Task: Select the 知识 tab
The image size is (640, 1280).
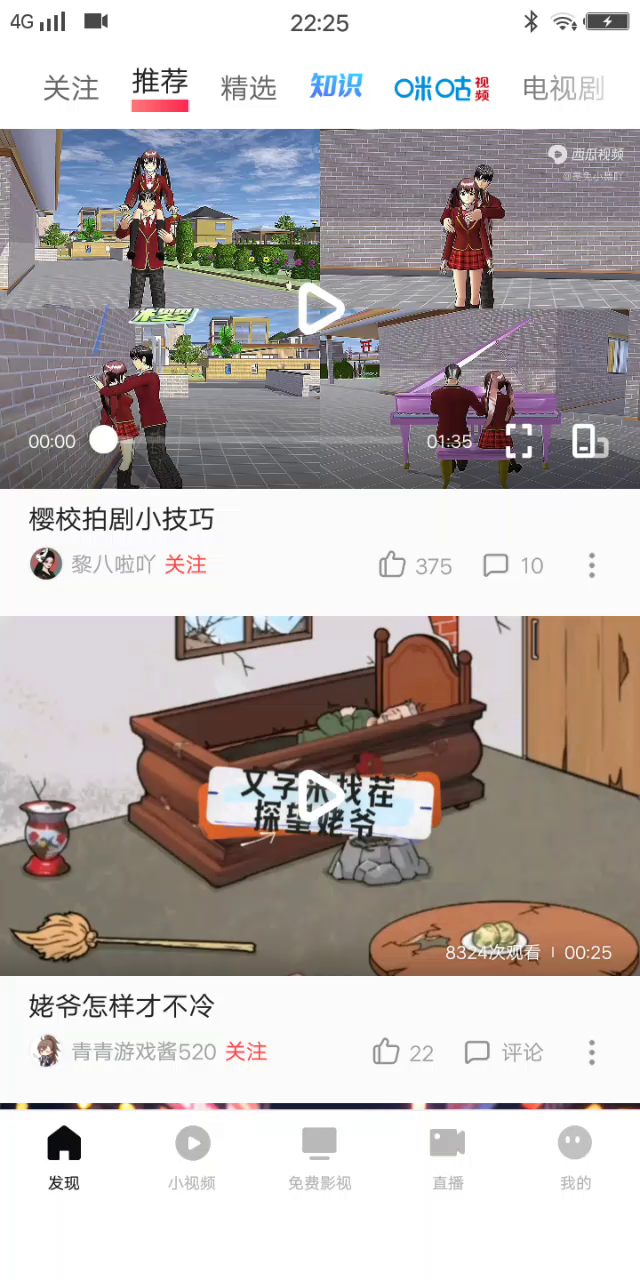Action: pyautogui.click(x=335, y=87)
